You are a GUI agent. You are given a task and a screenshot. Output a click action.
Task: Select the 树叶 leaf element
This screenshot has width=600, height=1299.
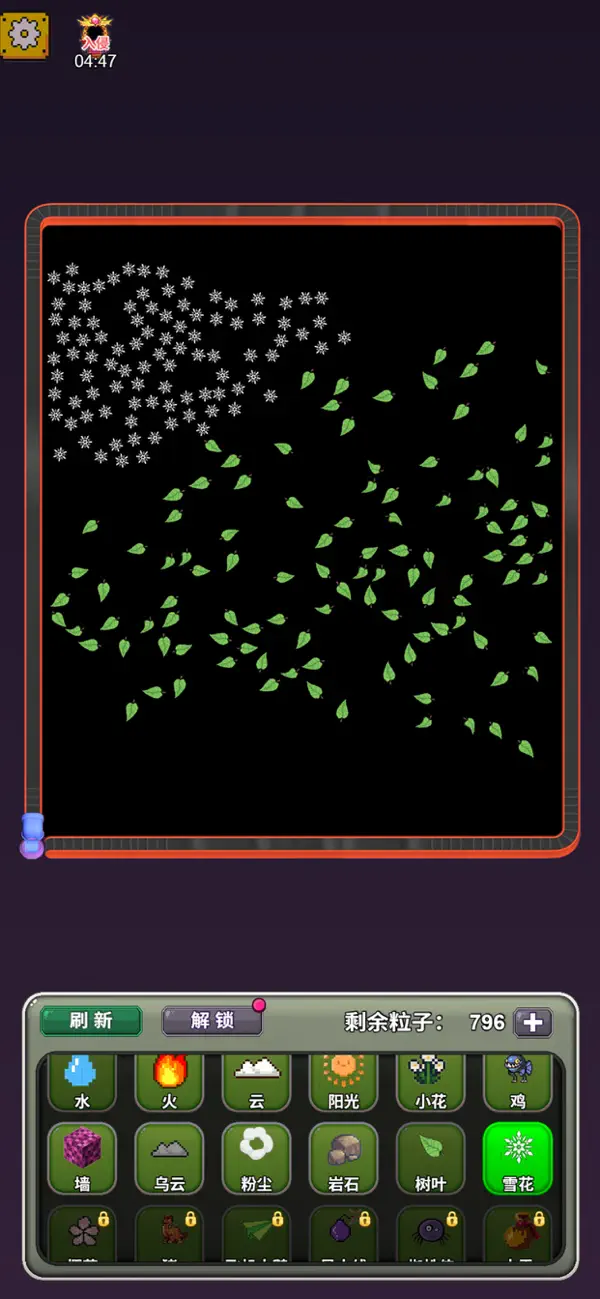(x=431, y=1158)
